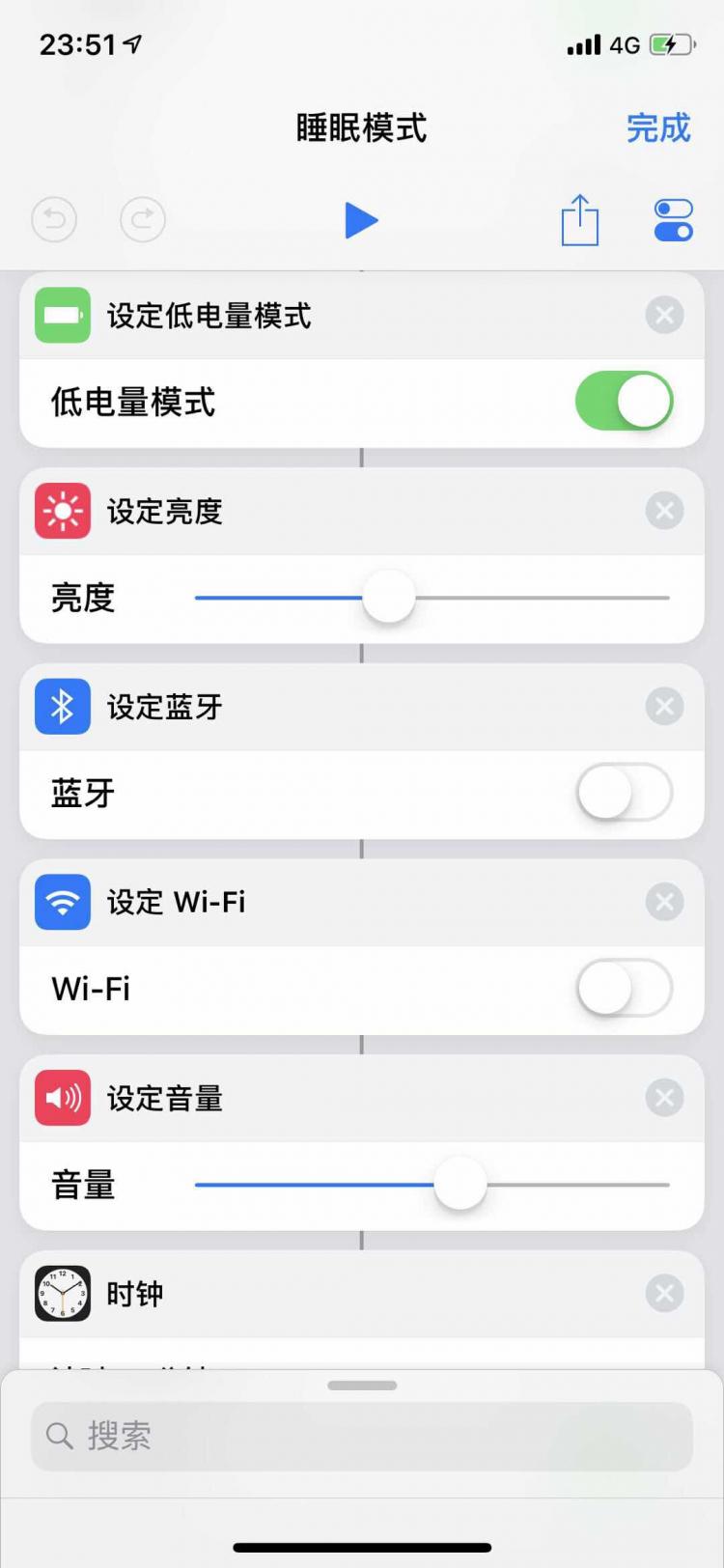Tap 完成 to finish editing
Screen dimensions: 724x1568
pos(658,127)
